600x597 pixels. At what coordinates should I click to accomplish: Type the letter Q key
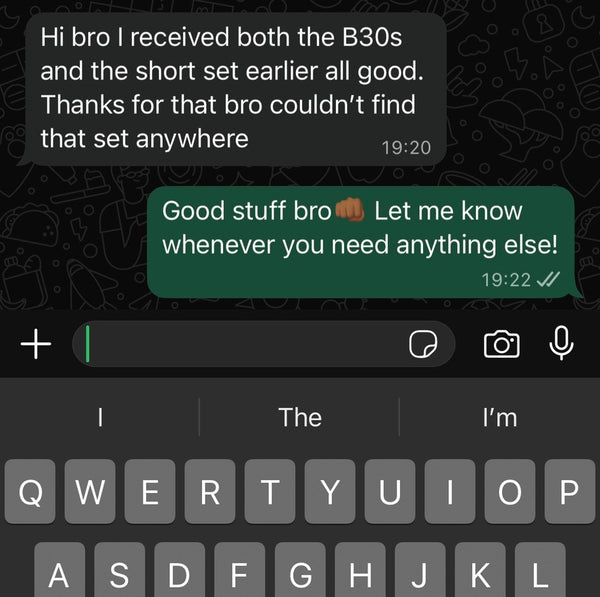31,492
